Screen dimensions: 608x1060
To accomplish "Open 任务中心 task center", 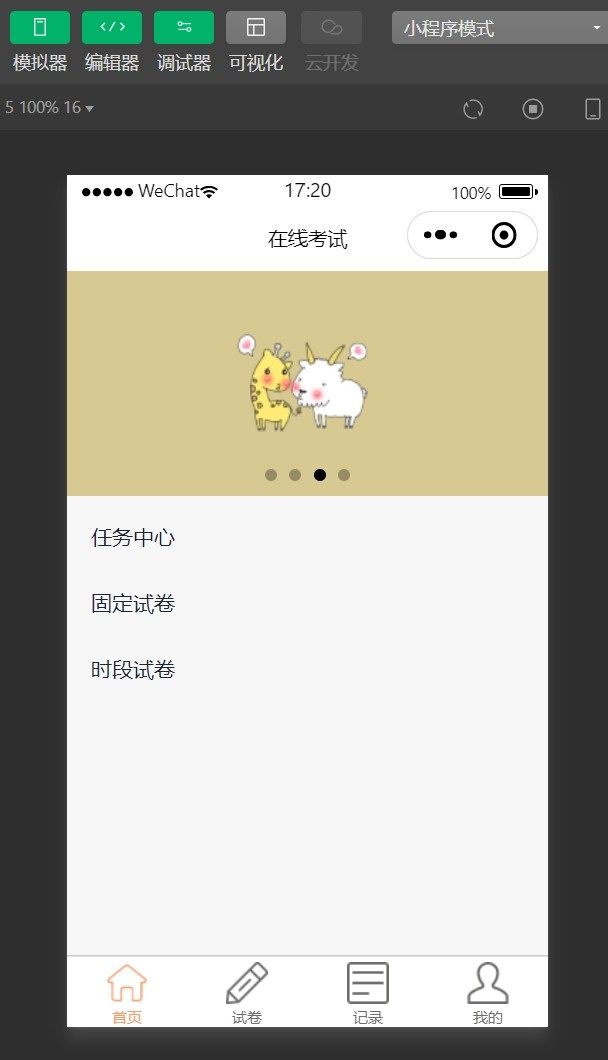I will [x=133, y=538].
